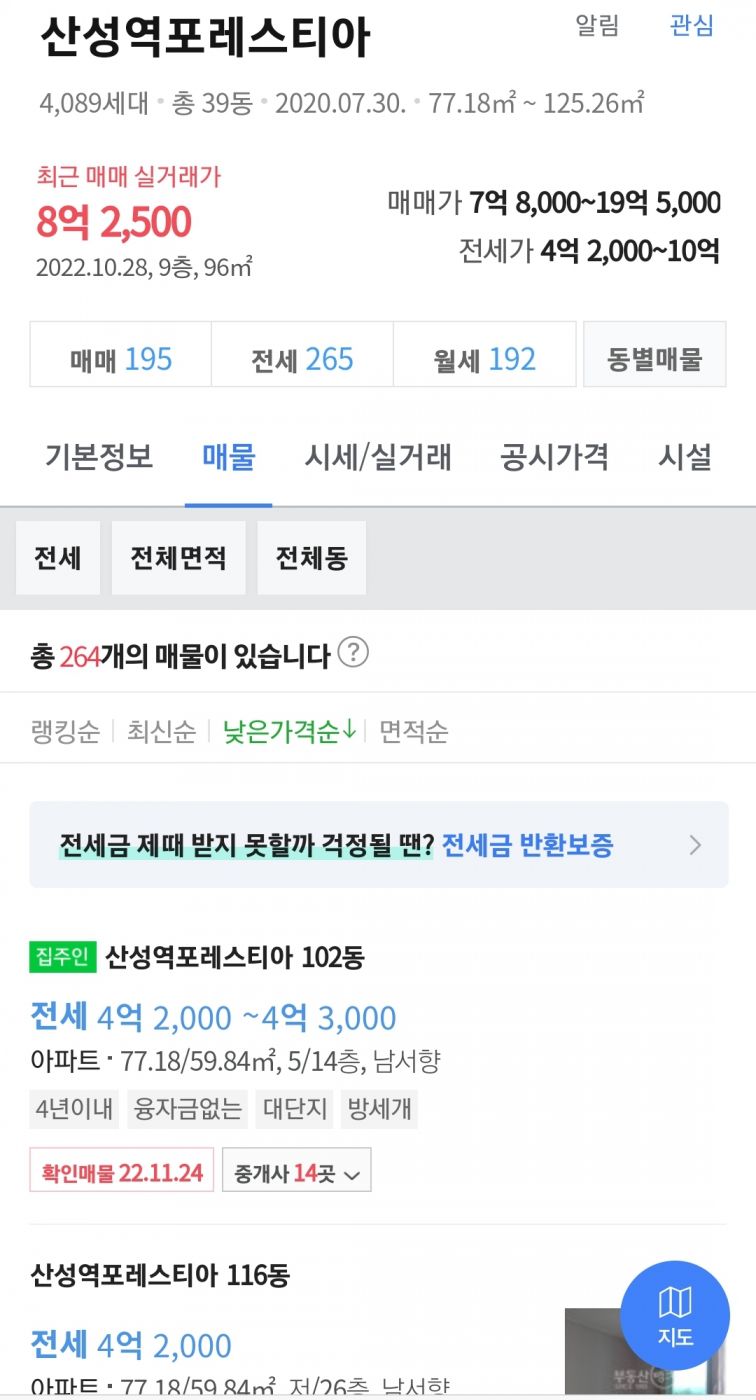The image size is (756, 1400).
Task: Sort listings by 랭킹순
Action: pyautogui.click(x=65, y=732)
